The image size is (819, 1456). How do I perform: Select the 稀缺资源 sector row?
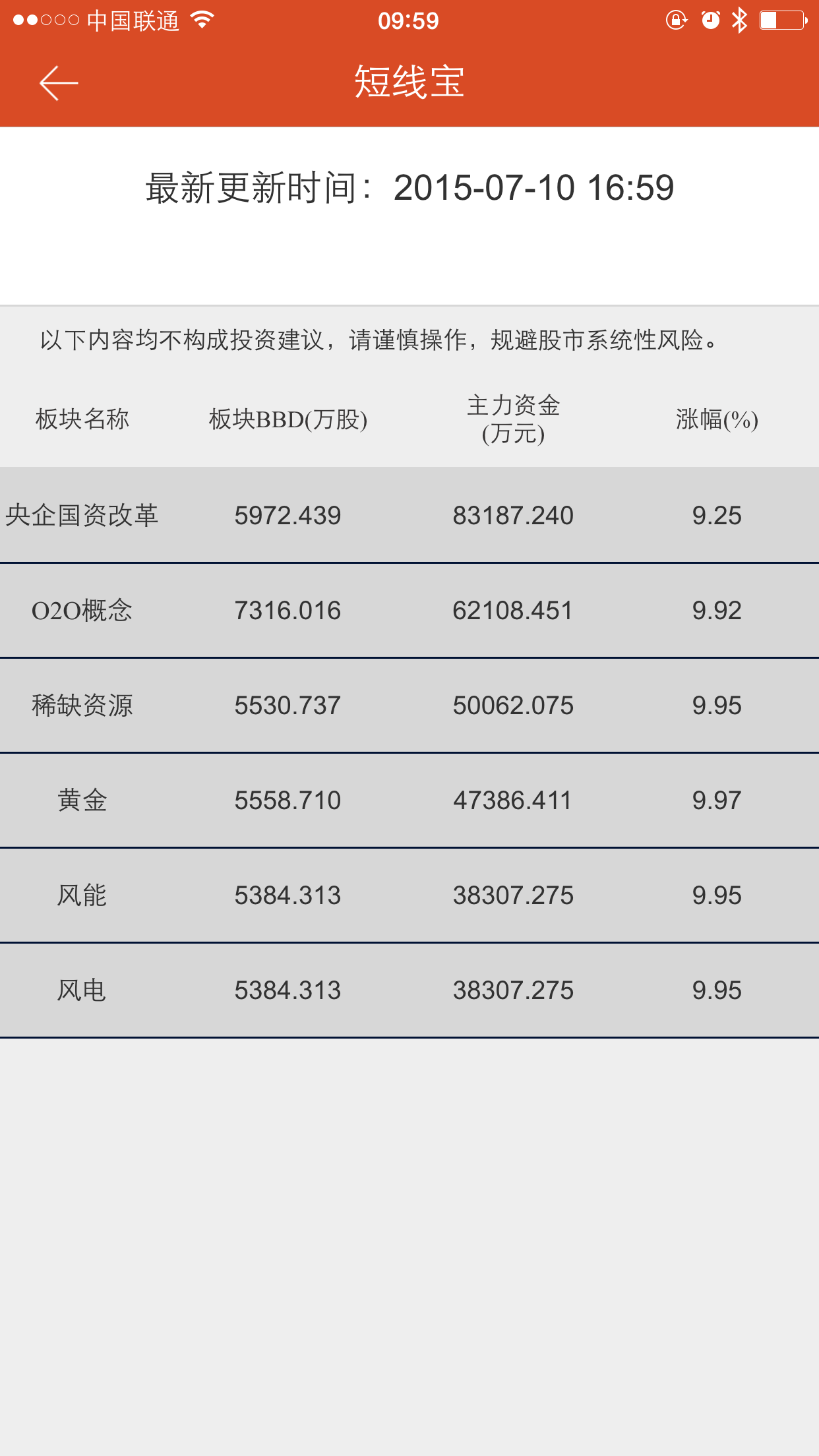(x=409, y=706)
